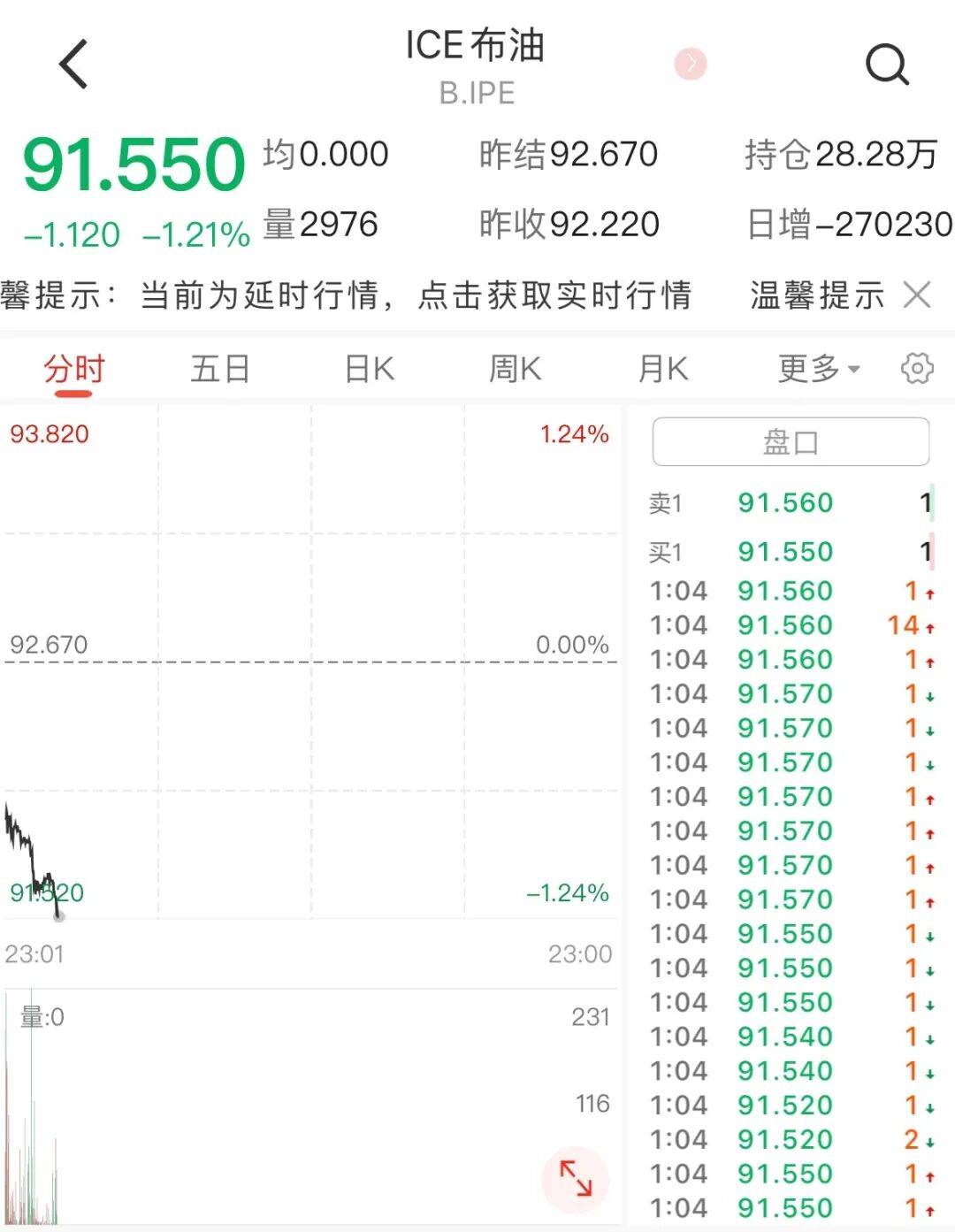Tap the pink next-contract arrow button
Image resolution: width=955 pixels, height=1232 pixels.
pyautogui.click(x=691, y=64)
